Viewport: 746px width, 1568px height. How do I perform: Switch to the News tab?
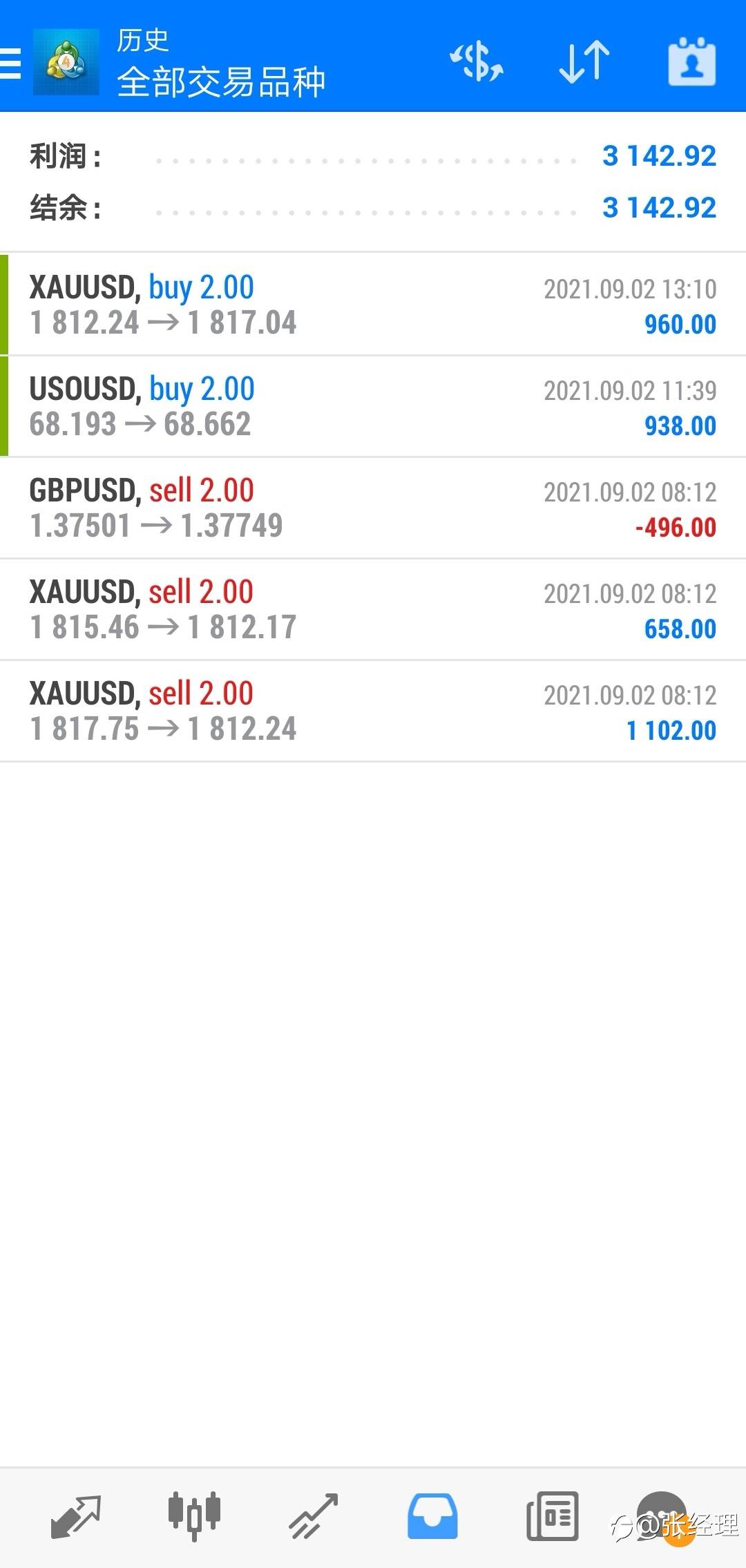click(552, 1517)
